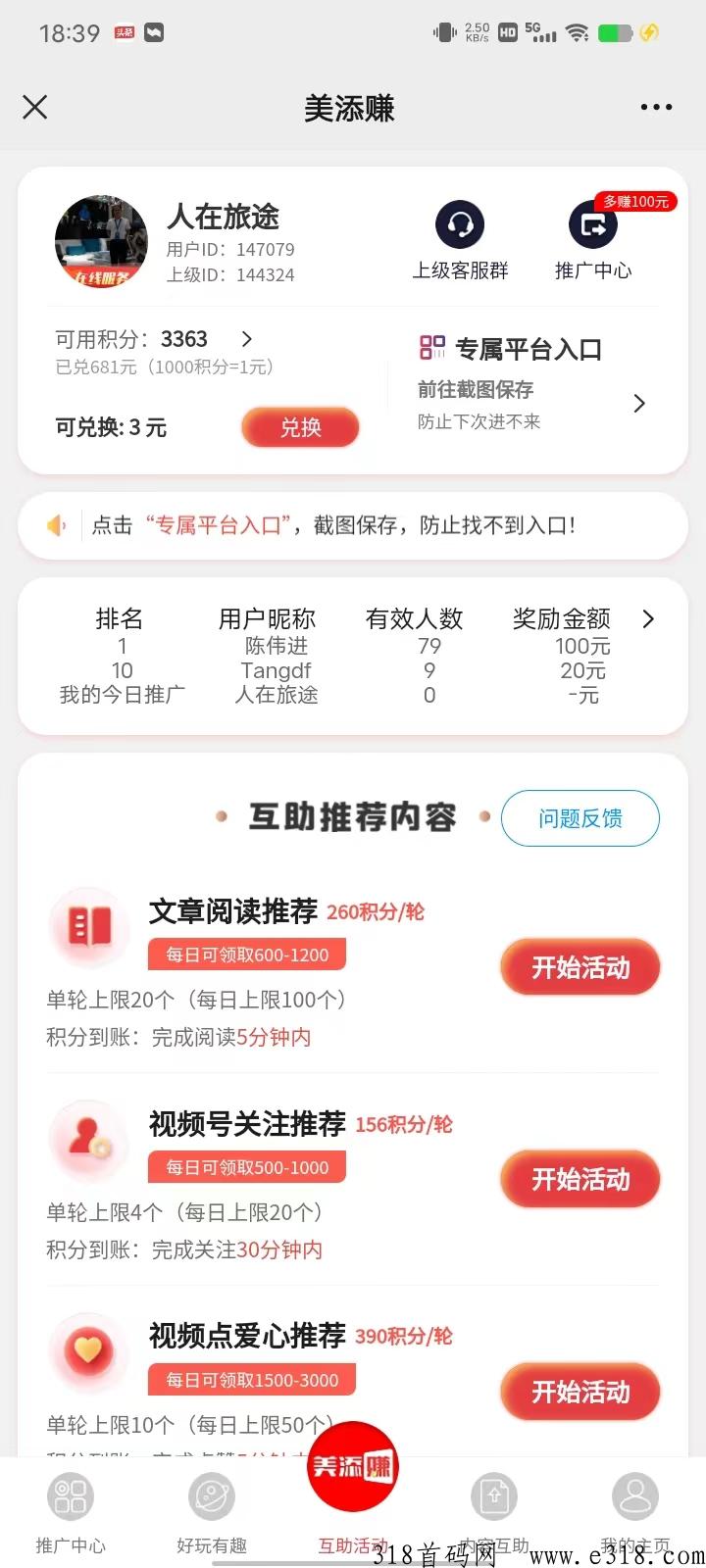Switch to the 好玩有趣 tab
The image size is (706, 1568).
pyautogui.click(x=211, y=1509)
